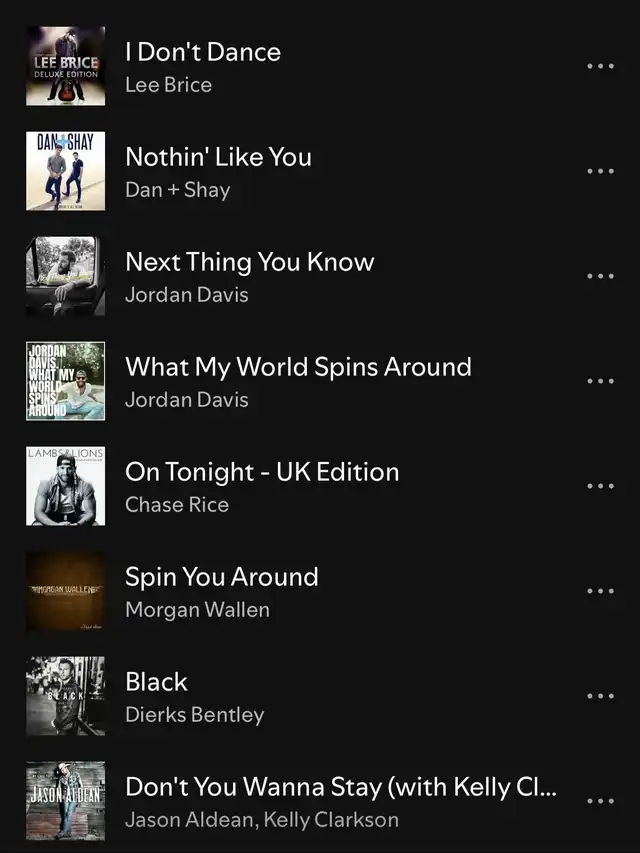Open more options for Next Thing You Know
Image resolution: width=640 pixels, height=853 pixels.
600,277
